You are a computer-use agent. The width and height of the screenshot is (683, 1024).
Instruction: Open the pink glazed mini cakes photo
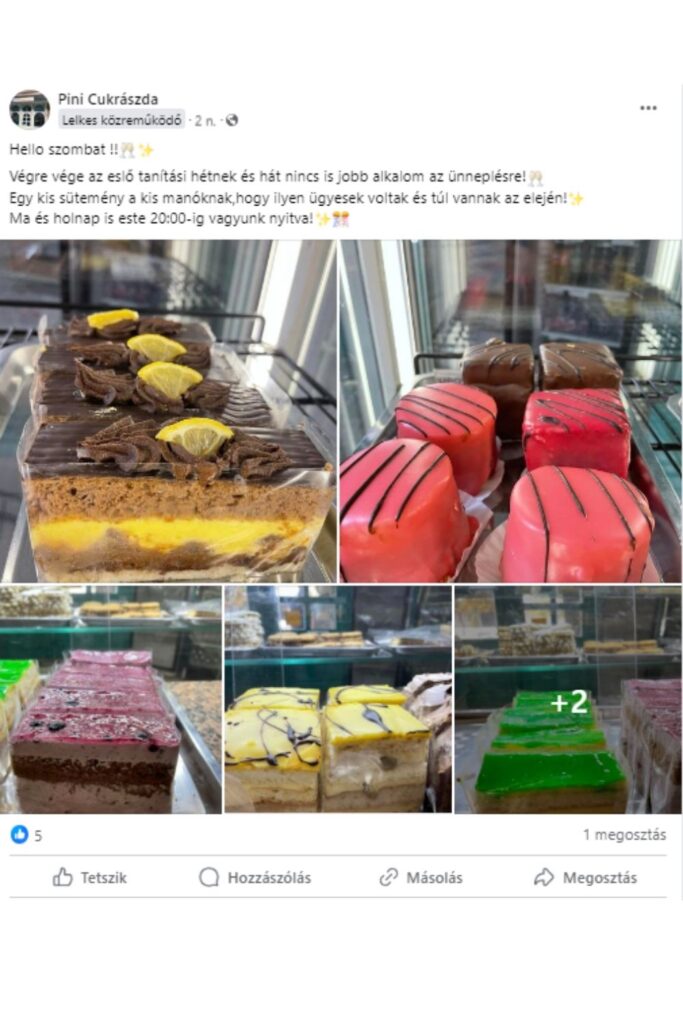tap(510, 410)
